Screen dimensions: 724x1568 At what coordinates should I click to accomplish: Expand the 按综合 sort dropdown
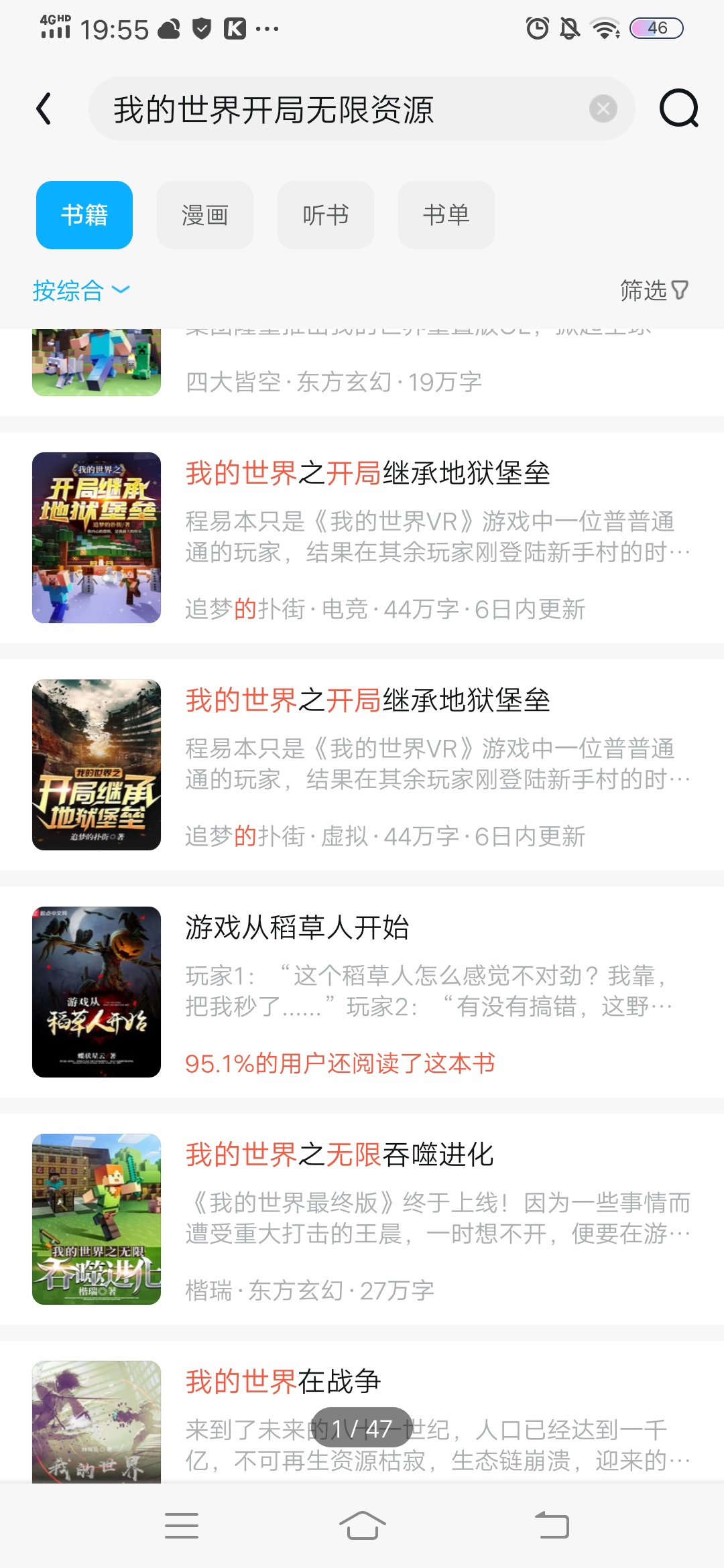pyautogui.click(x=80, y=290)
